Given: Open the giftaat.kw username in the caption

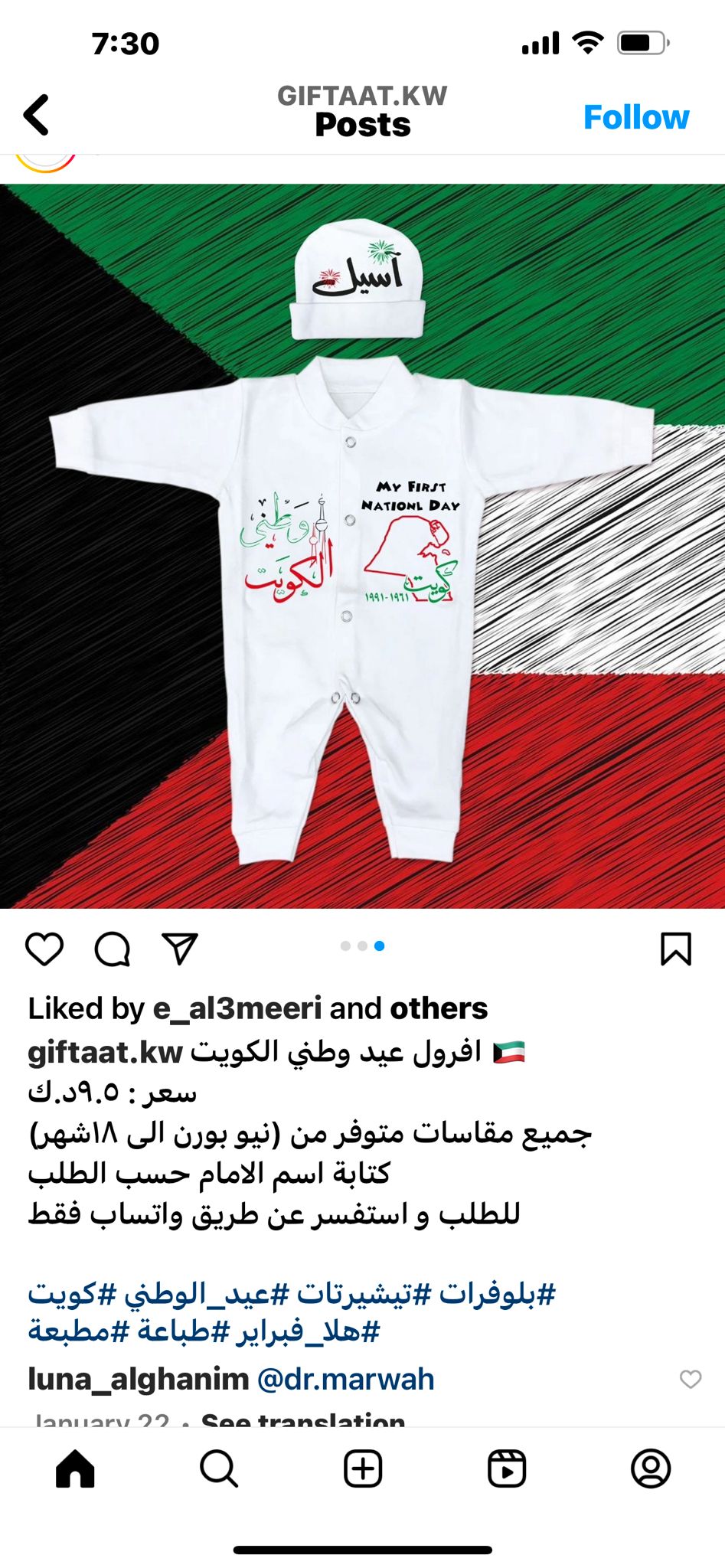Looking at the screenshot, I should coord(105,1053).
